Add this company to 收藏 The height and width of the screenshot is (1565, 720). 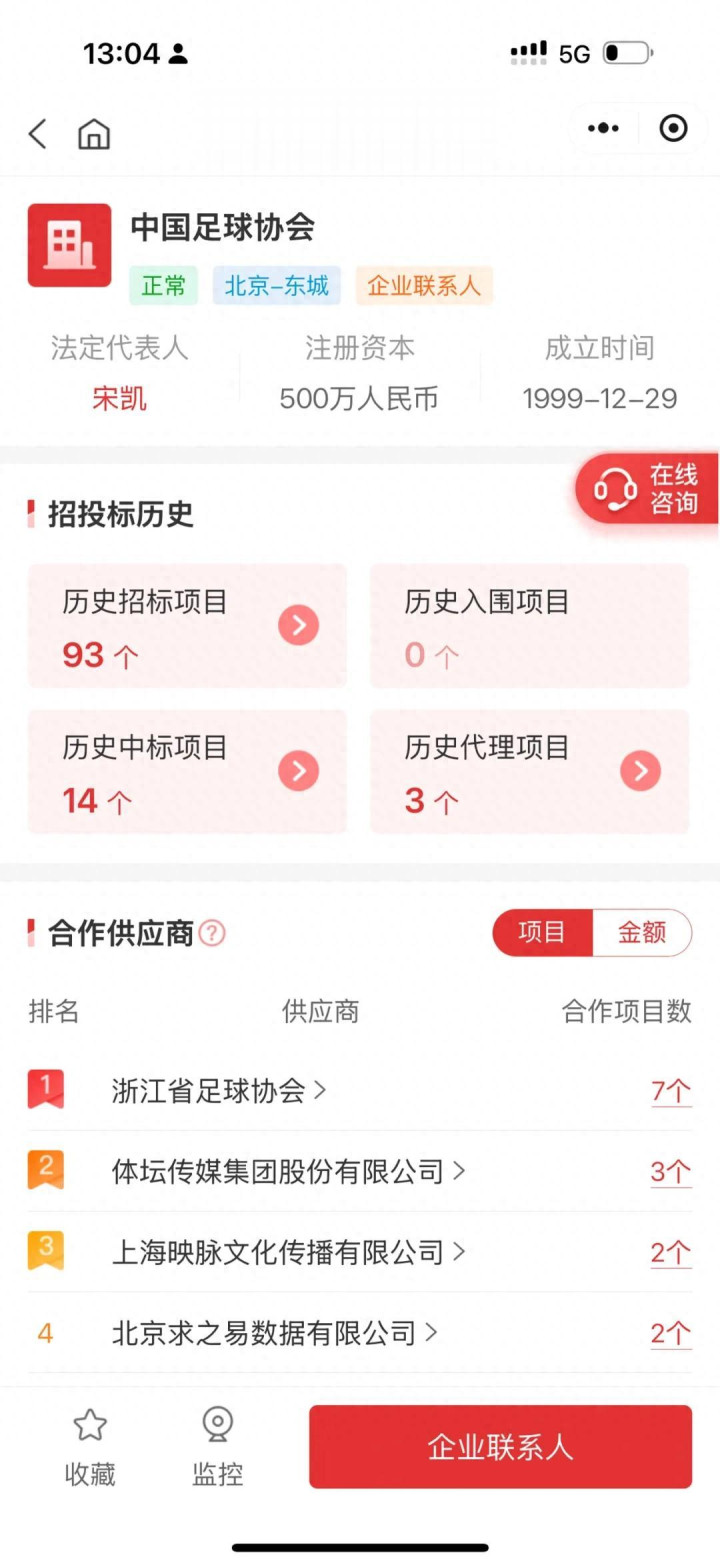[90, 1447]
